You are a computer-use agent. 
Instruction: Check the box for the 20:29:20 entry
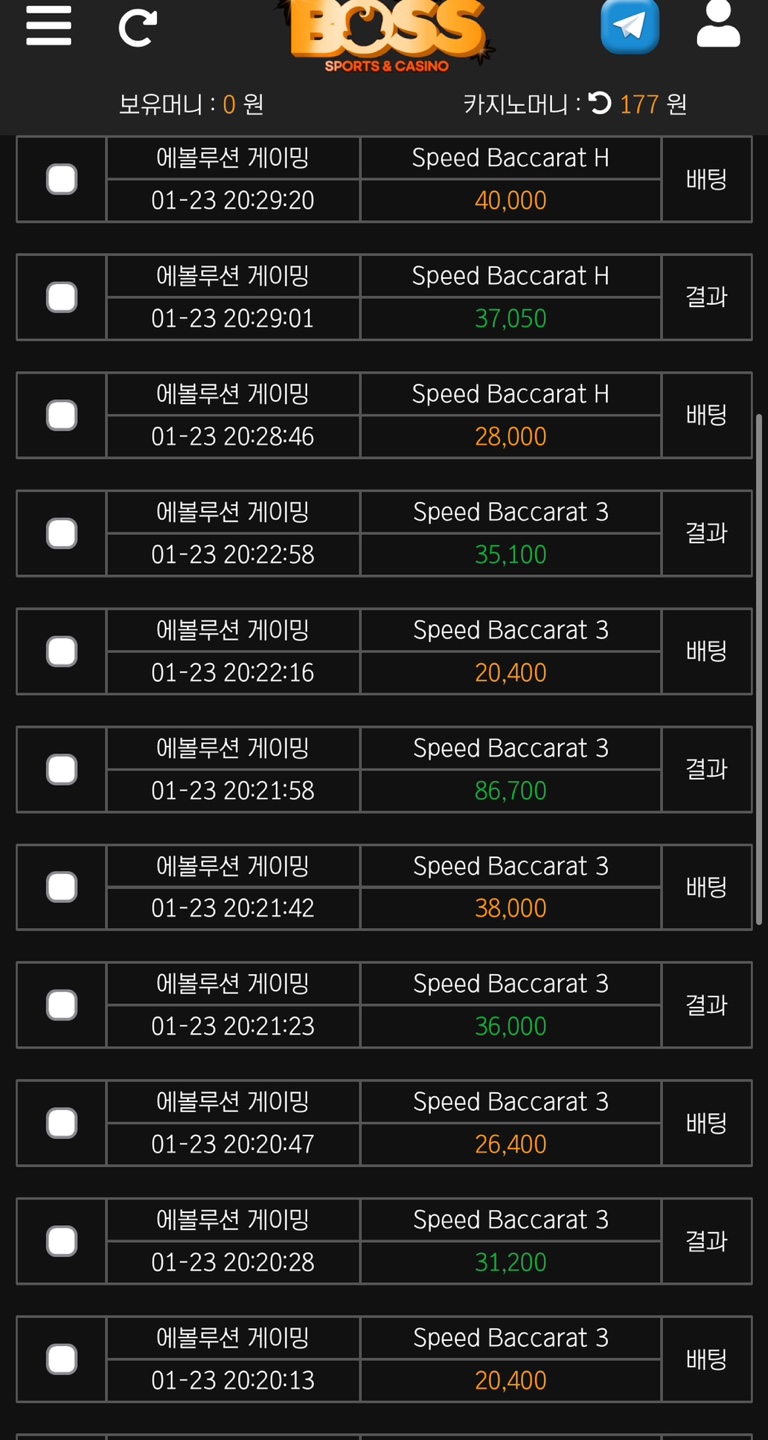click(62, 179)
